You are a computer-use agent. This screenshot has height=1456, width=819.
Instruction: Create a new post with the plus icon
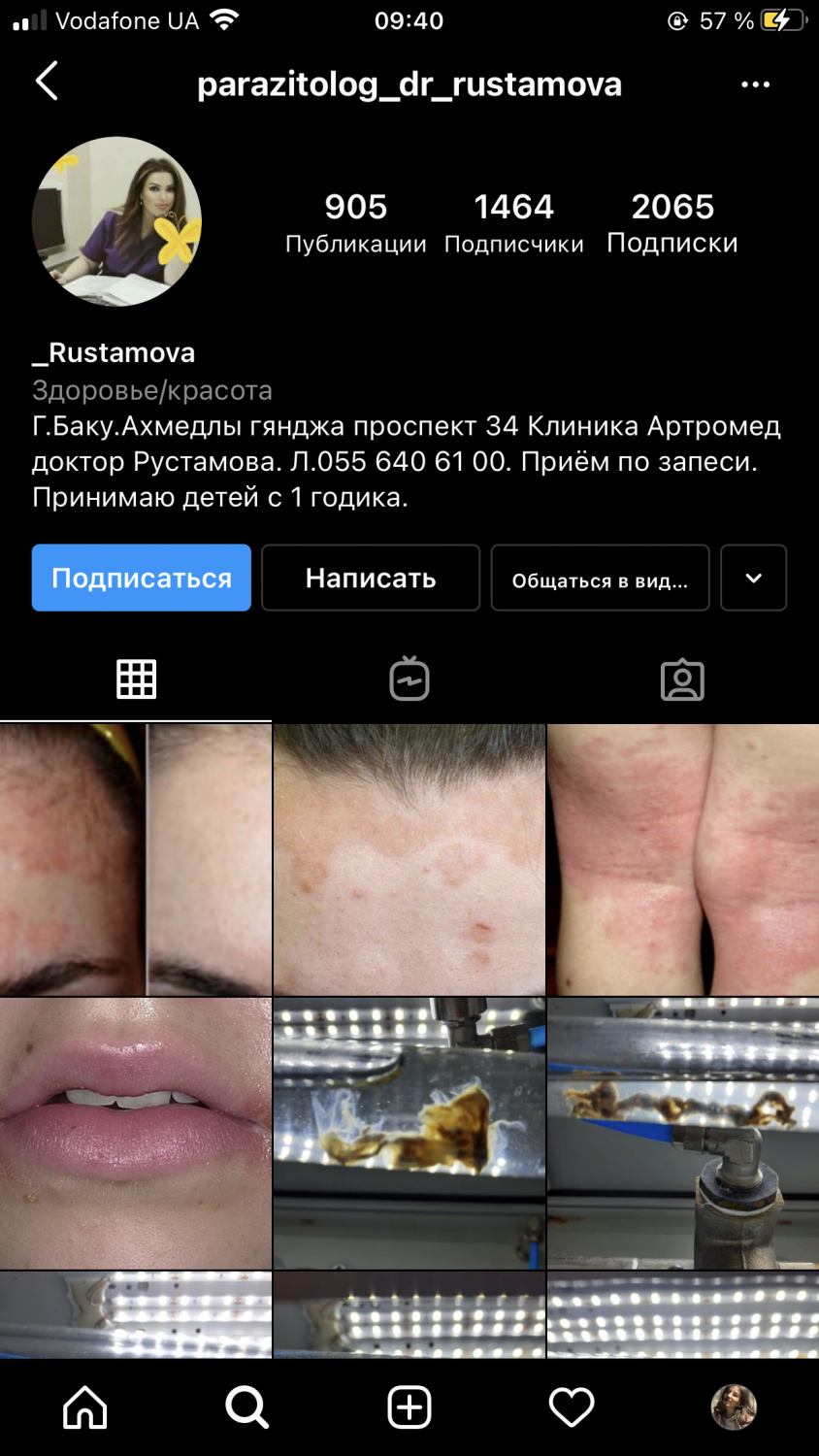click(409, 1406)
